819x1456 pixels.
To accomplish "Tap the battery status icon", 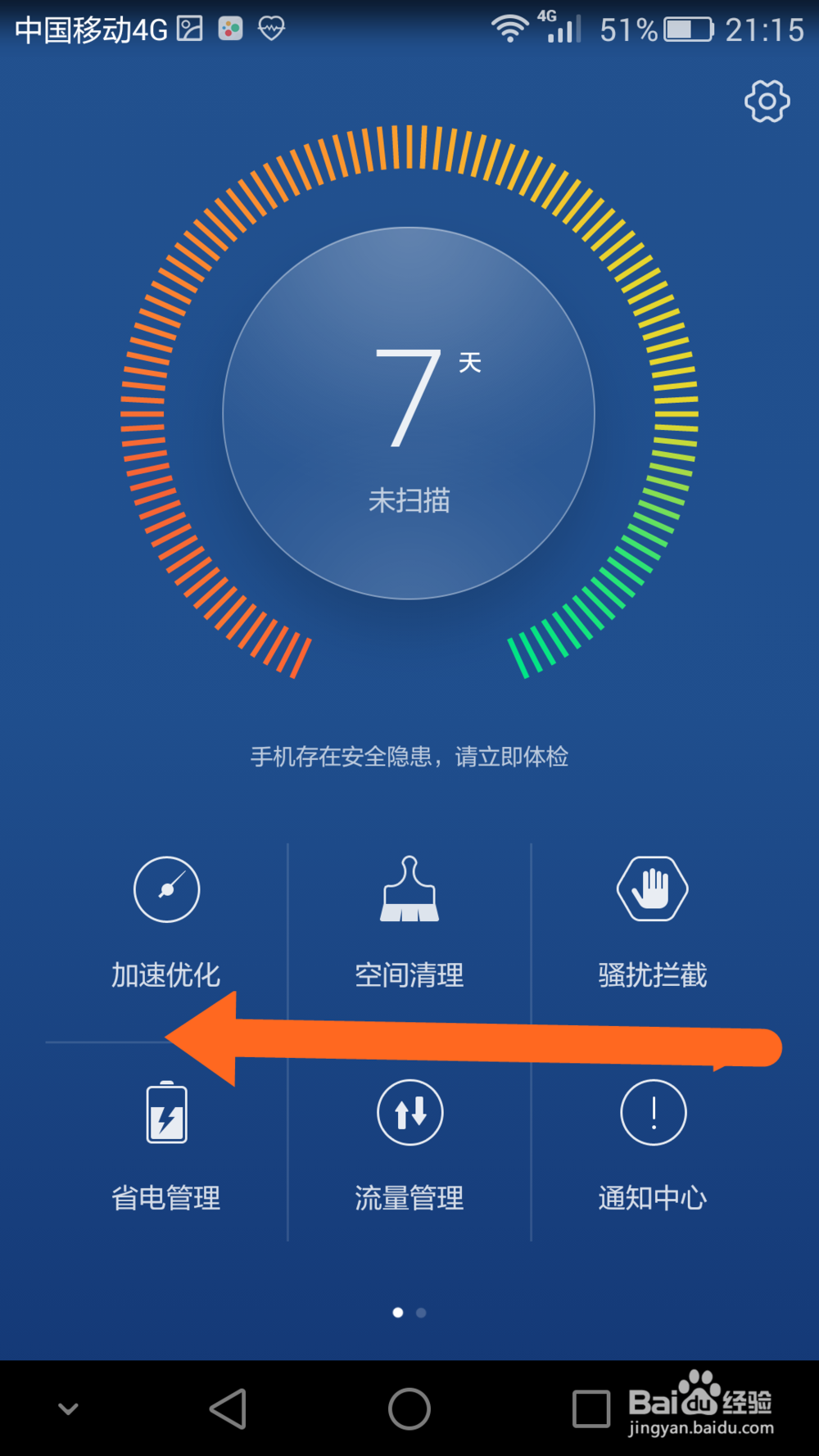I will 688,29.
